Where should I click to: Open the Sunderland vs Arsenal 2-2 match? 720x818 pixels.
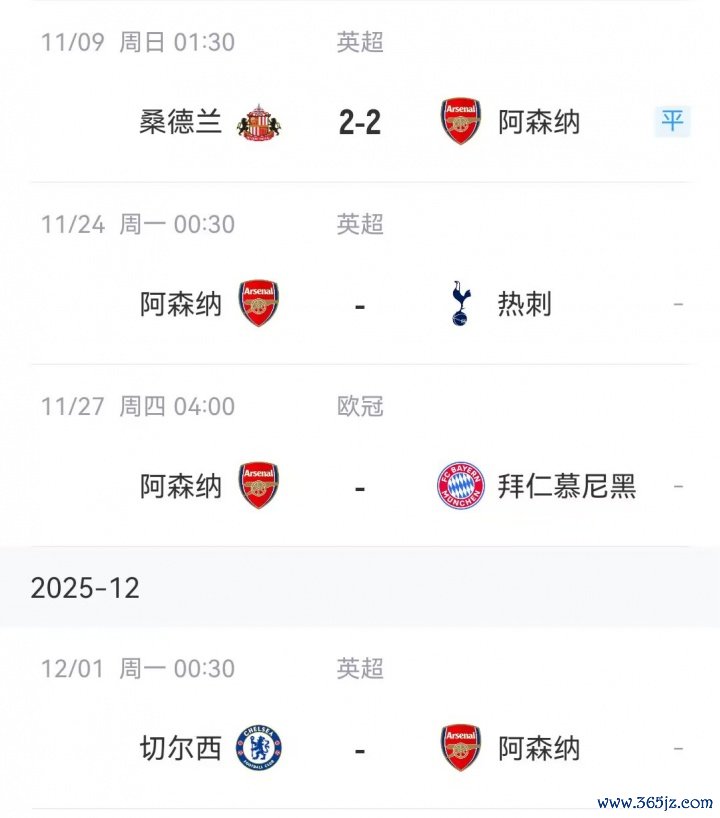point(360,123)
